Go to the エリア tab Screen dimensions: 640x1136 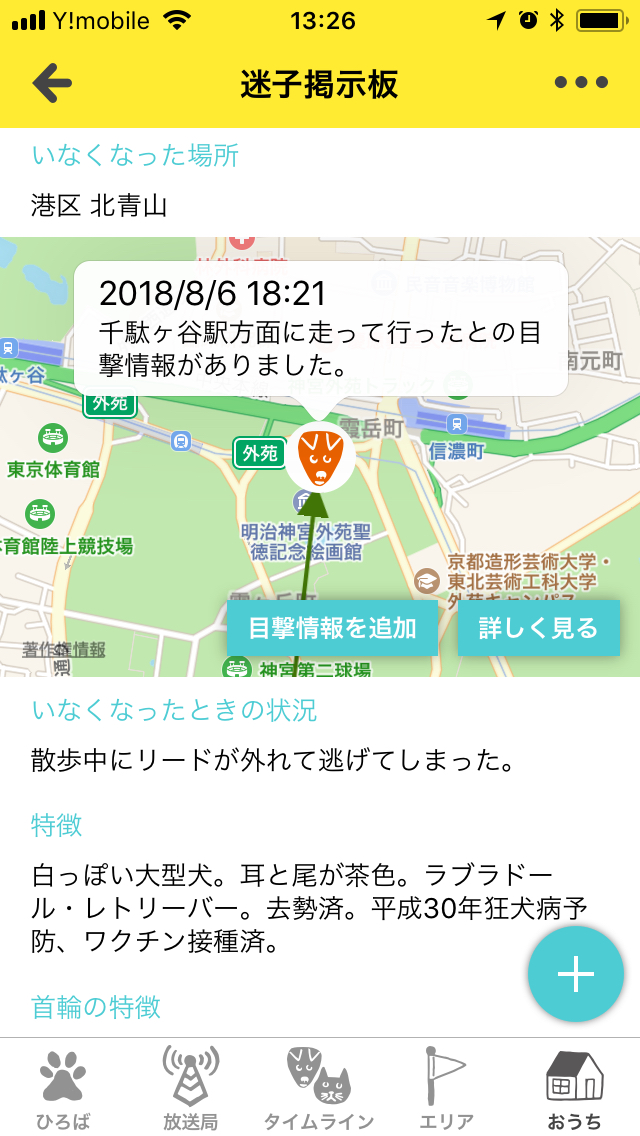pos(446,1088)
